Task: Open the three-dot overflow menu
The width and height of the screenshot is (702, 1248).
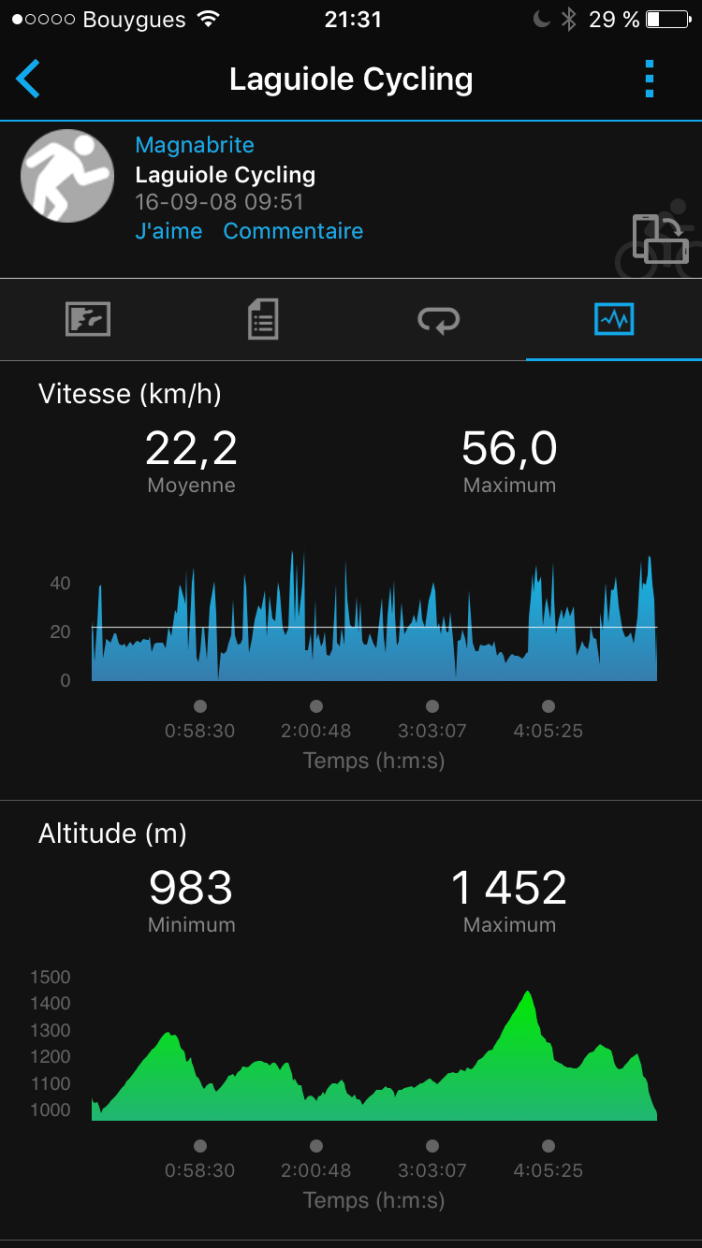Action: point(650,78)
